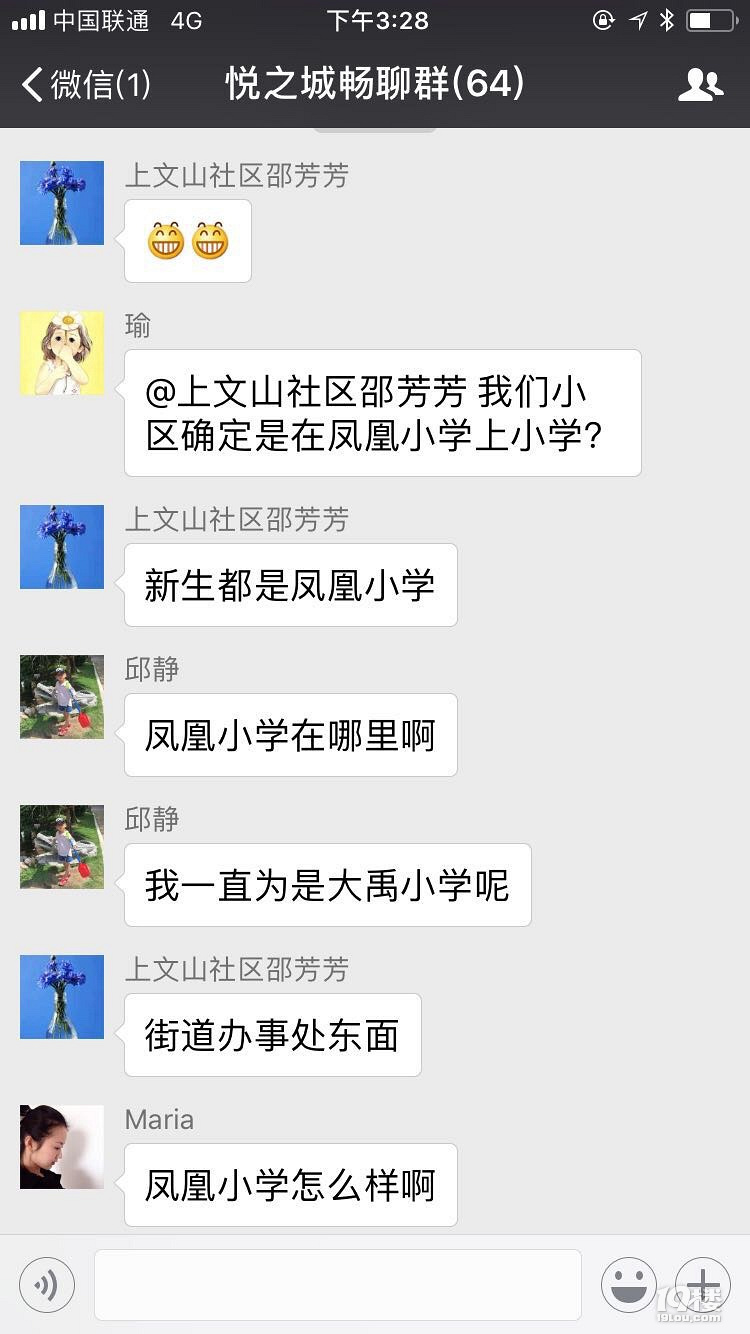
Task: Open Maria's profile avatar
Action: point(62,1147)
